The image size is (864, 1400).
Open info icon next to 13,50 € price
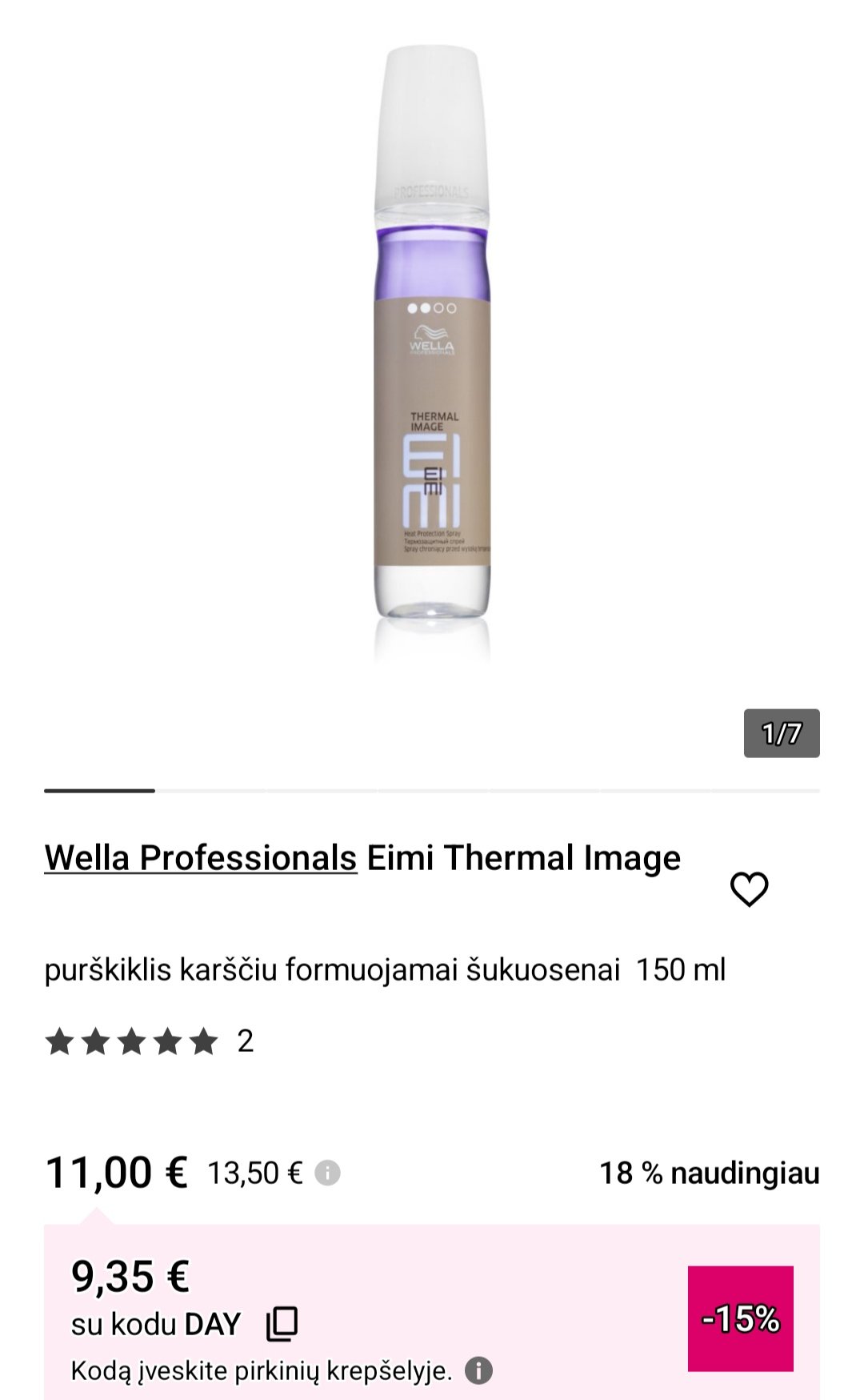[327, 1173]
